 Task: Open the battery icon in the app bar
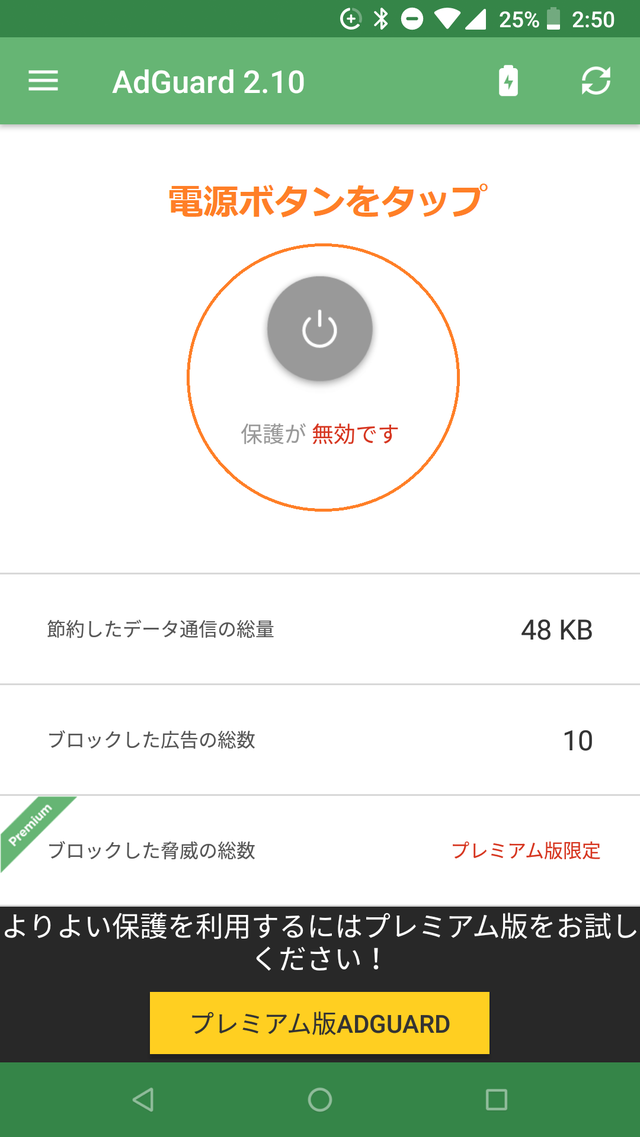click(x=509, y=81)
